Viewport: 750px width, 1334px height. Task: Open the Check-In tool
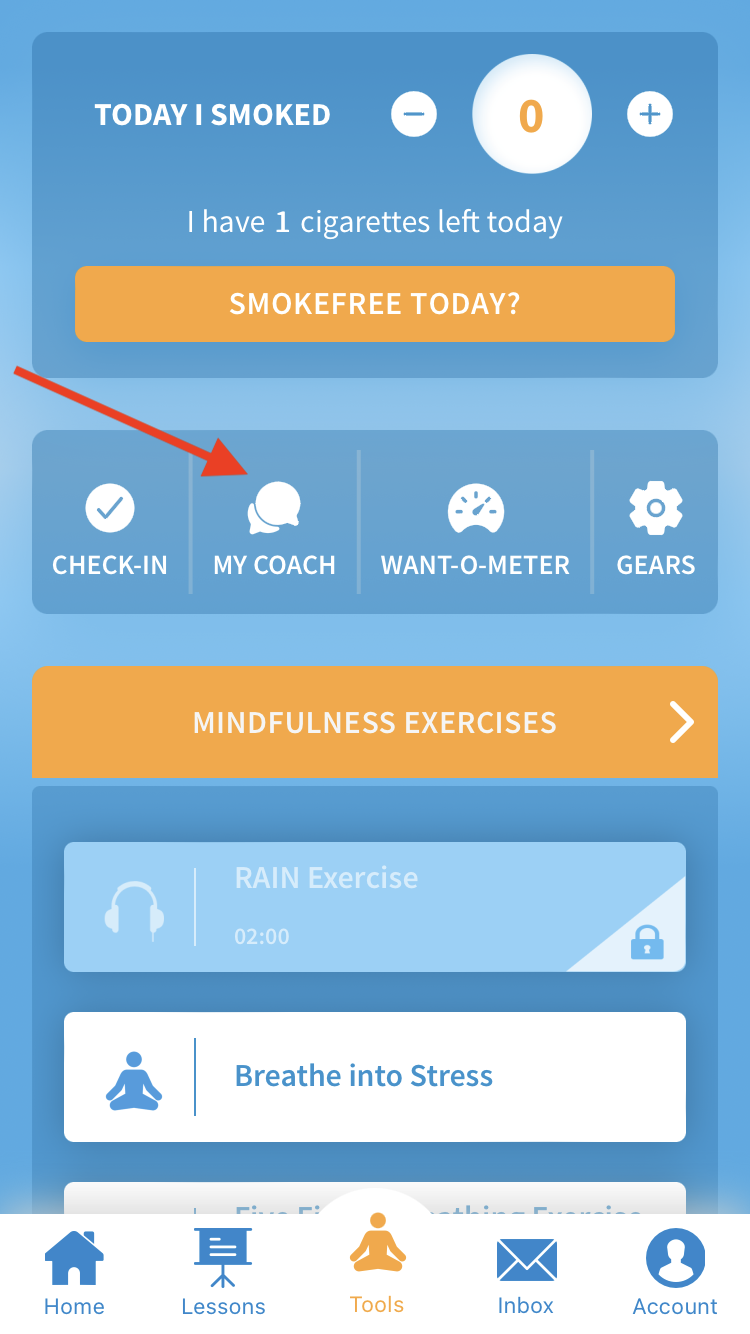110,530
